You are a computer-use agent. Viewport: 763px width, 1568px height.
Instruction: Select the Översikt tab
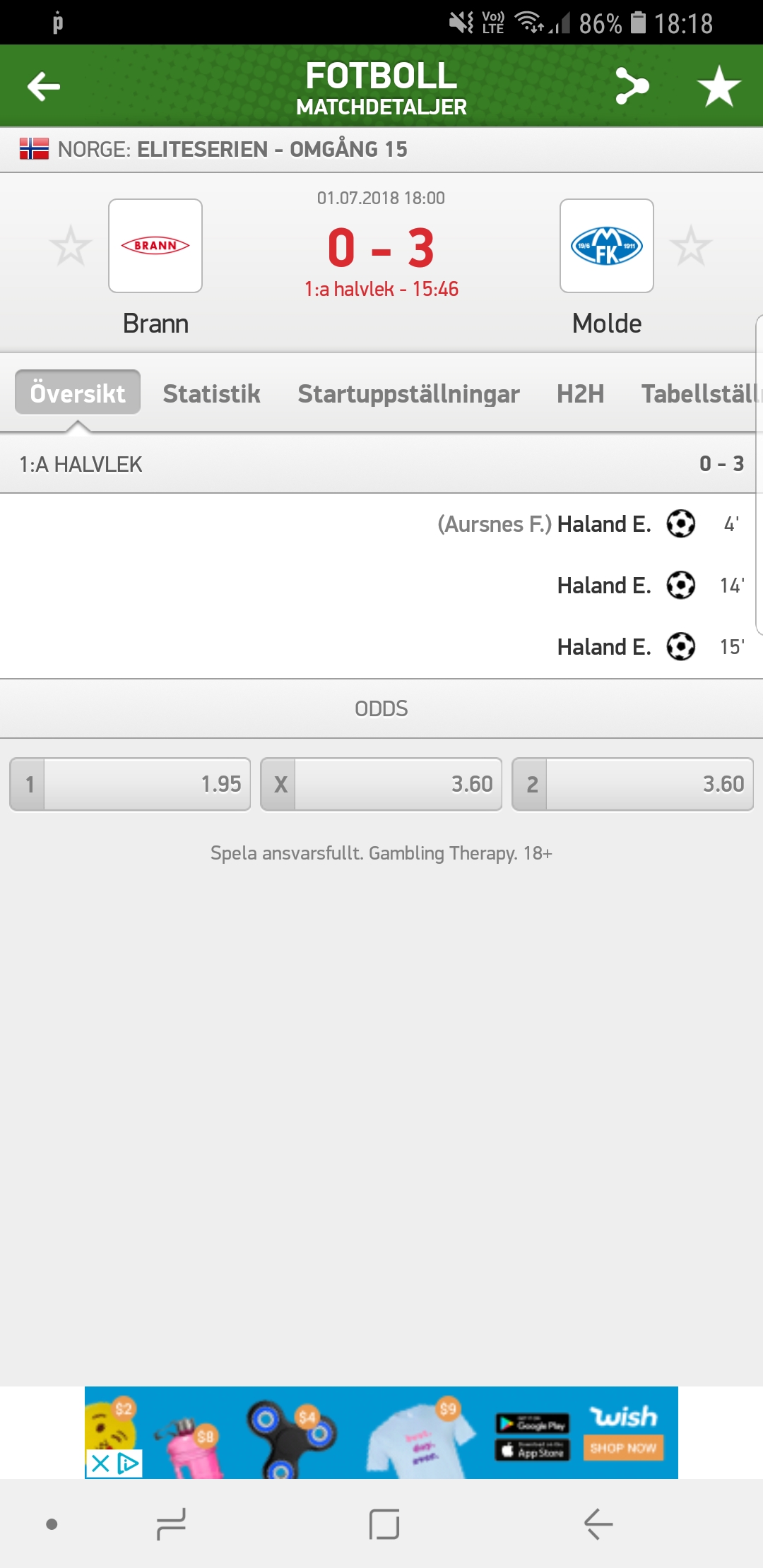coord(78,393)
